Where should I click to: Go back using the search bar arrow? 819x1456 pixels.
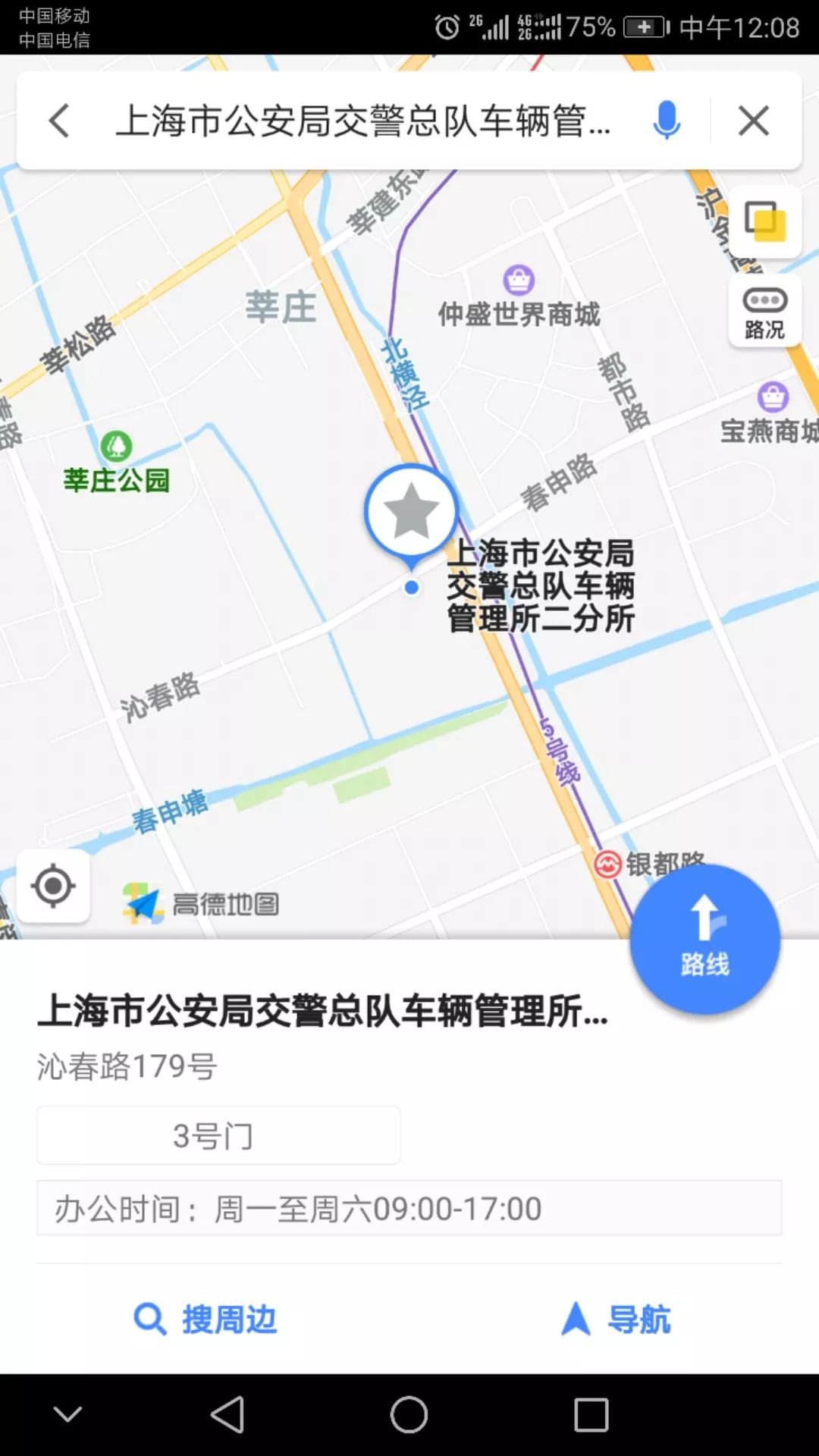coord(59,121)
